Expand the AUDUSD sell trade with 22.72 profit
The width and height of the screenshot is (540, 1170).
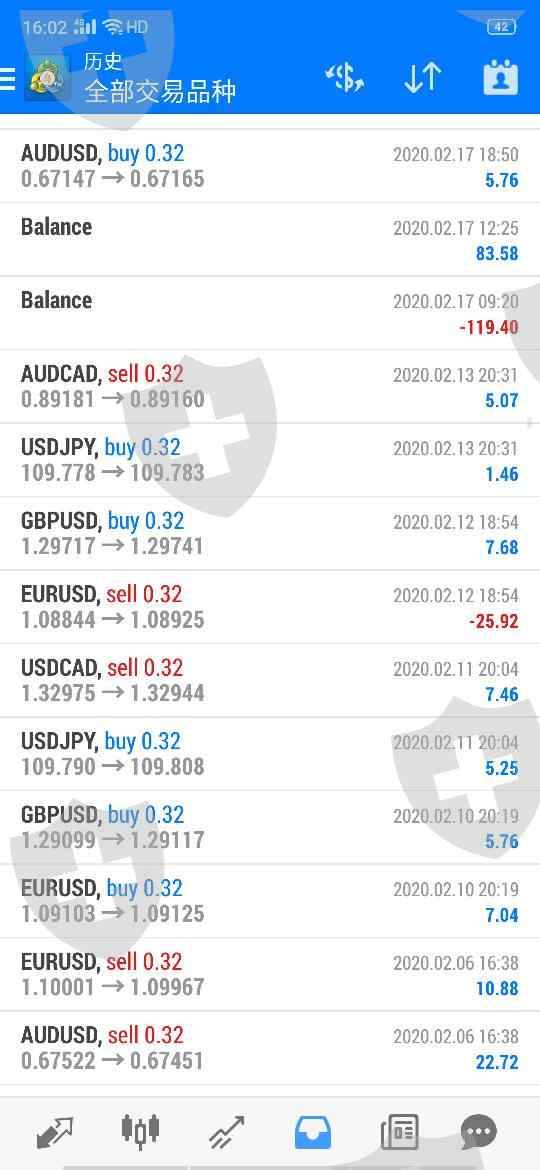click(x=270, y=1048)
